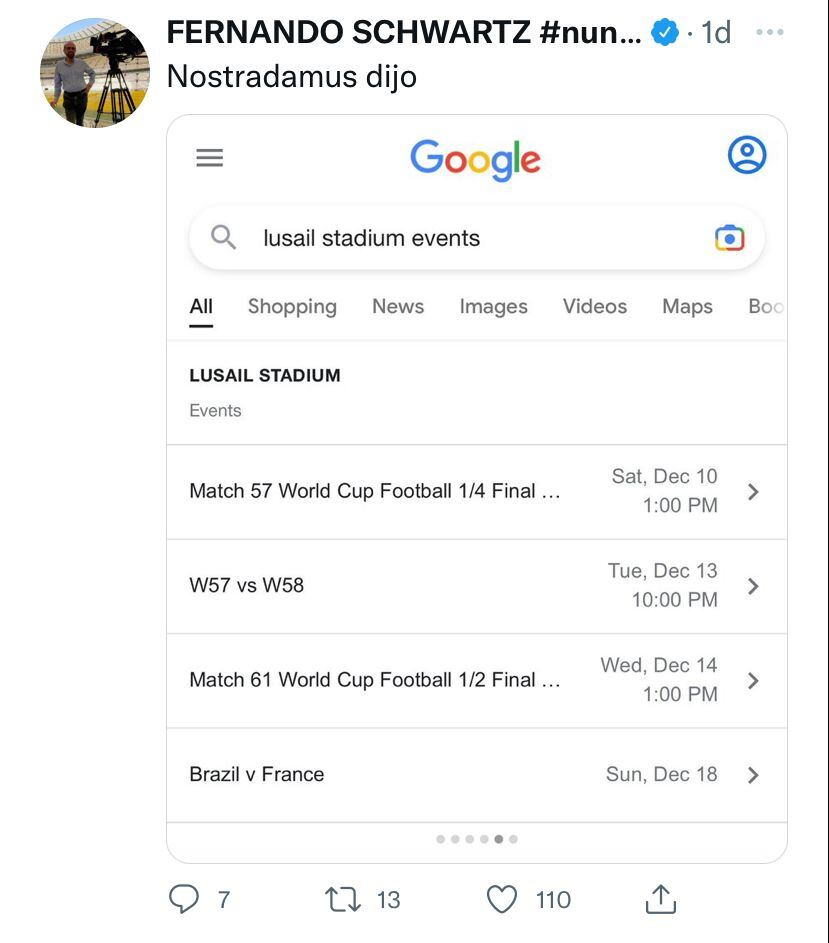Open details for Match 61 semifinal
Viewport: 829px width, 943px height.
(x=753, y=680)
